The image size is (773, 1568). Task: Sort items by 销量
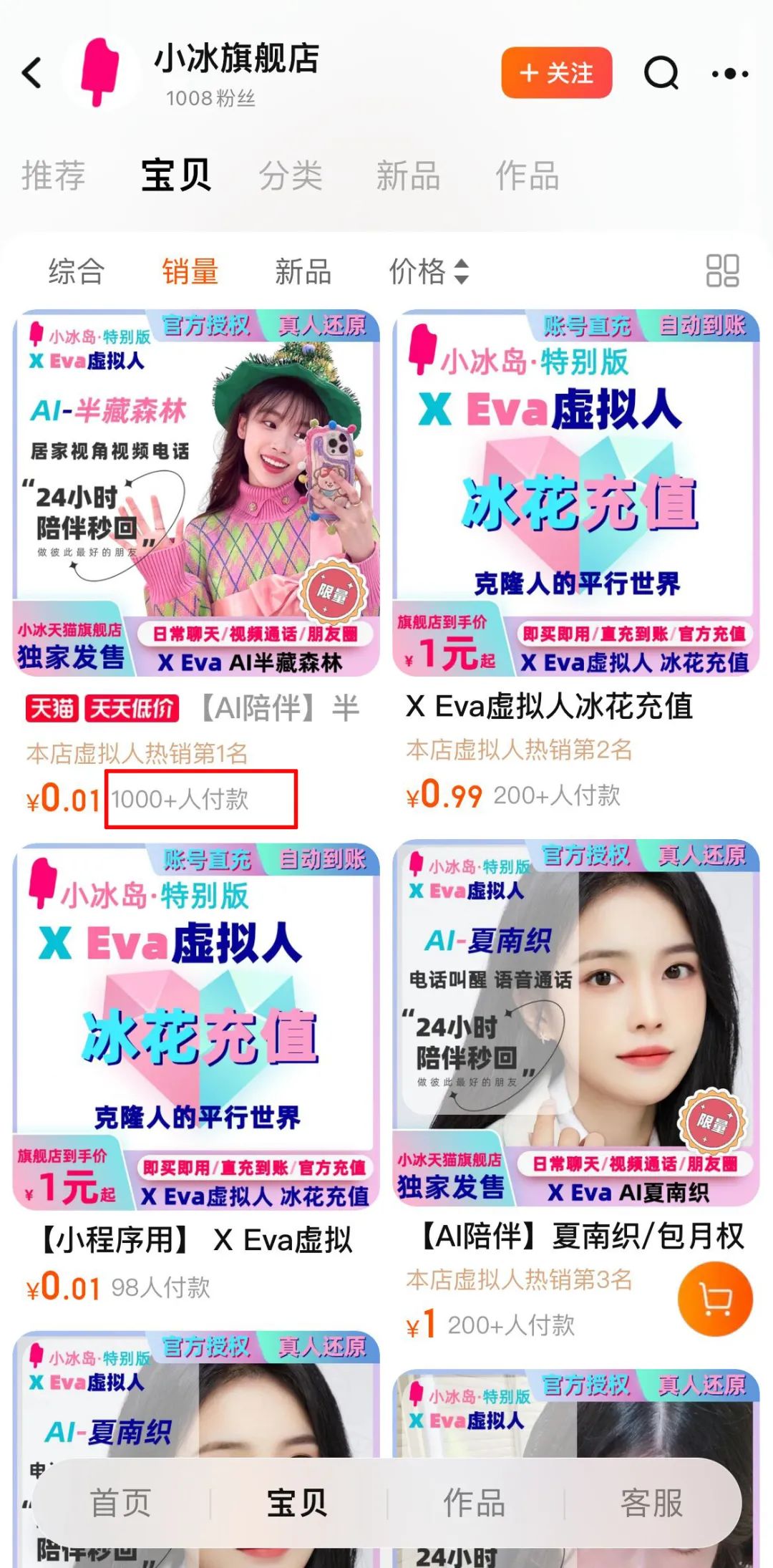pos(190,271)
